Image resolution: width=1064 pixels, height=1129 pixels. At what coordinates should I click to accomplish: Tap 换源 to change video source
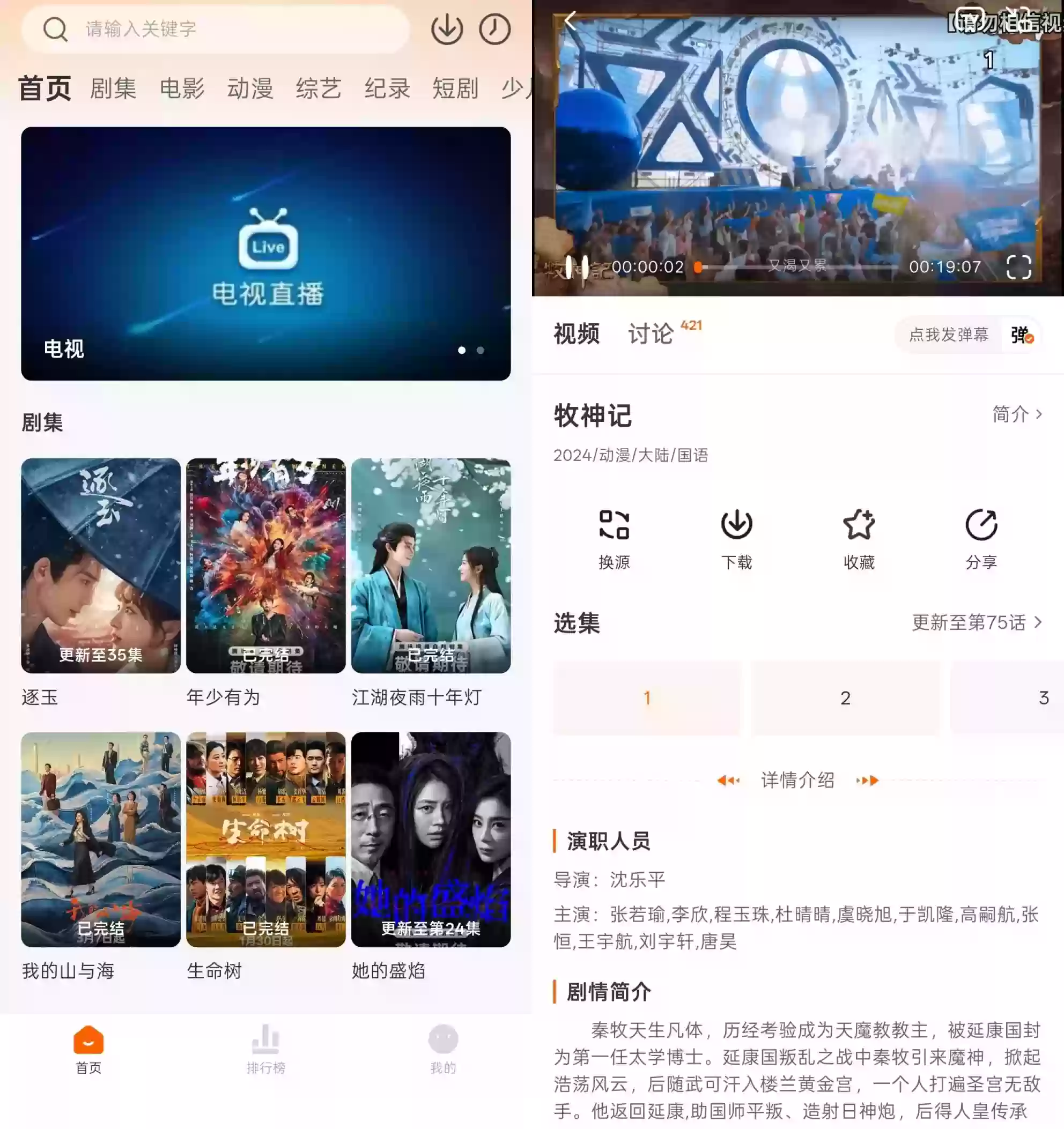tap(614, 538)
